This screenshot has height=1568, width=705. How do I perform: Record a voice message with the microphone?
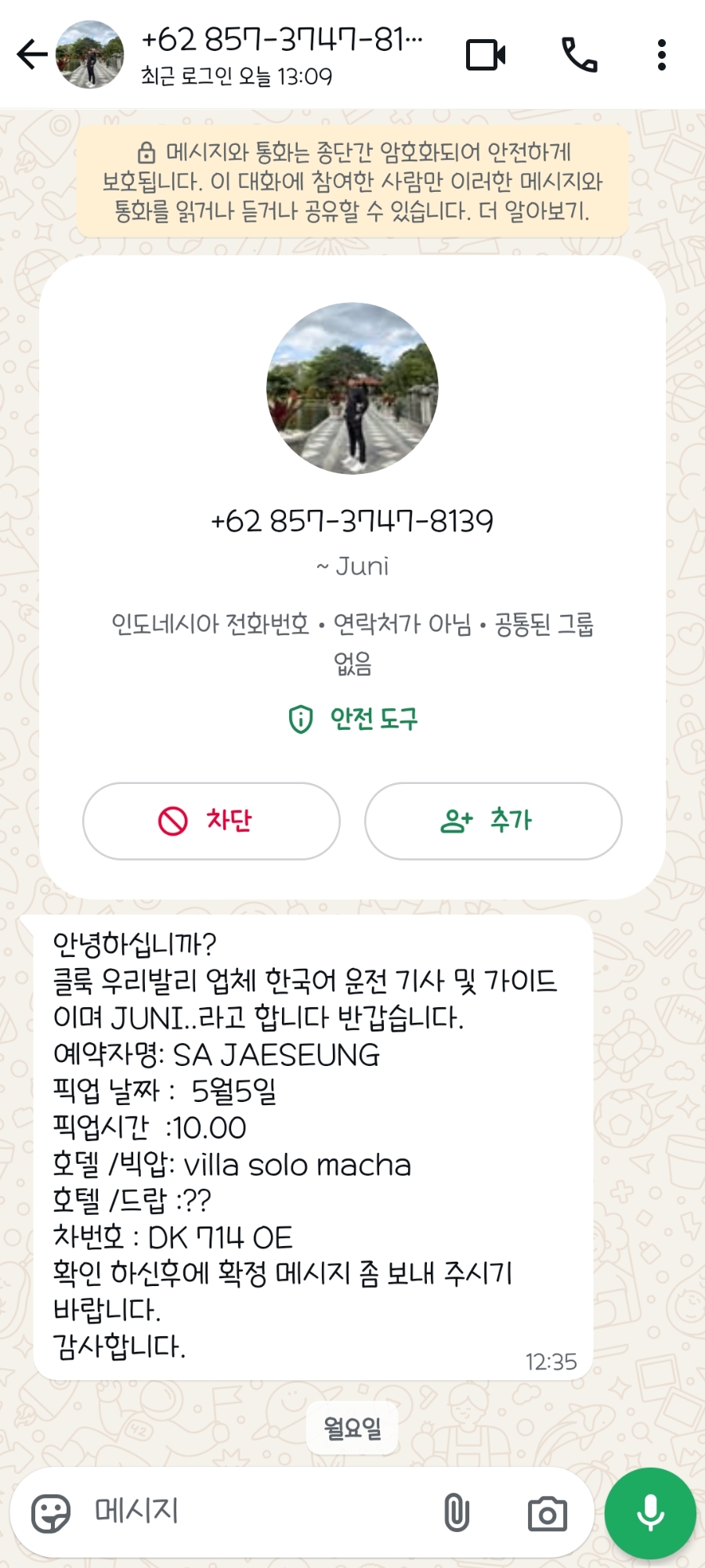pos(650,1512)
